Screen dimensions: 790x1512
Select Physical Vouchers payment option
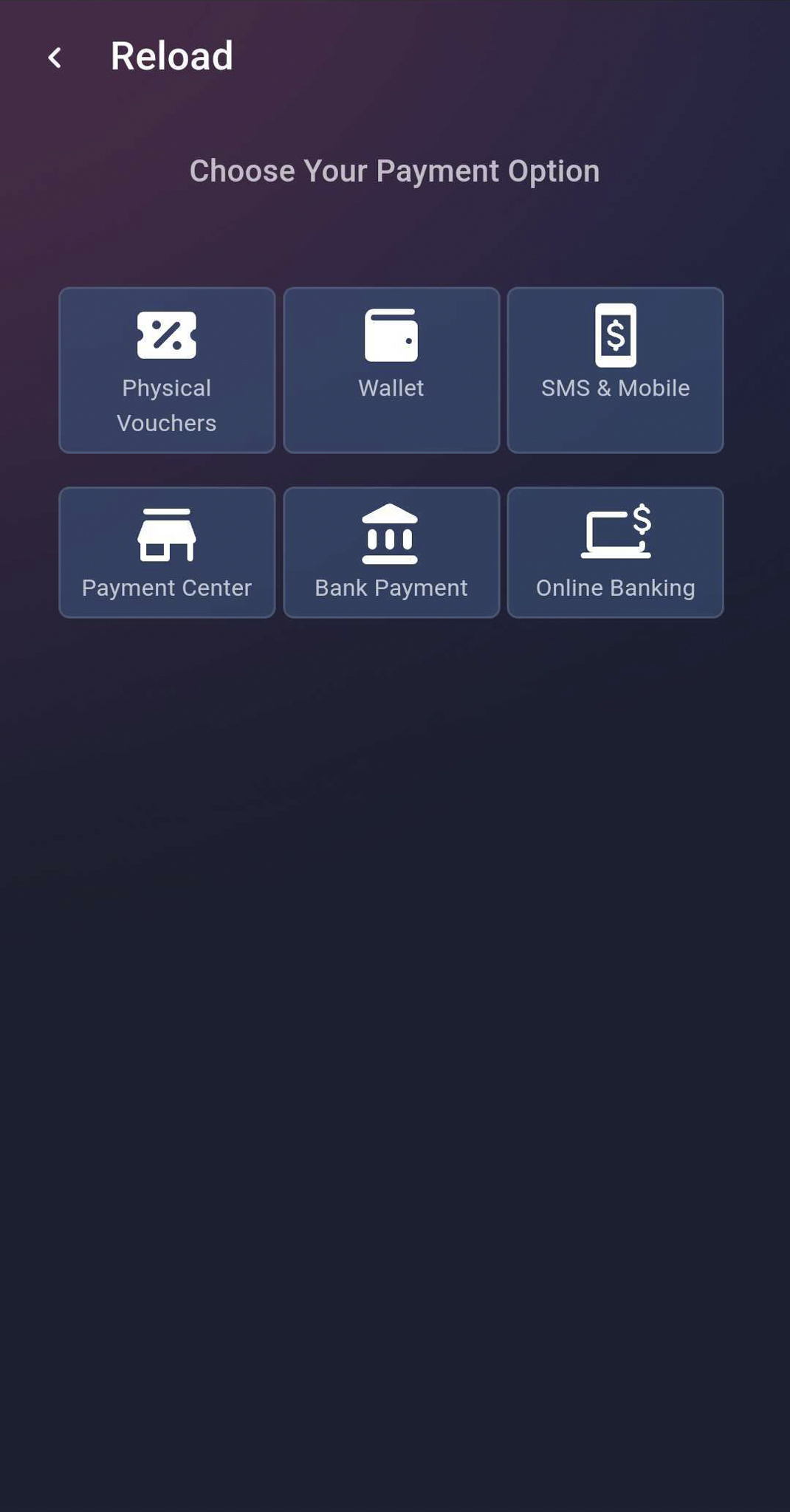167,370
